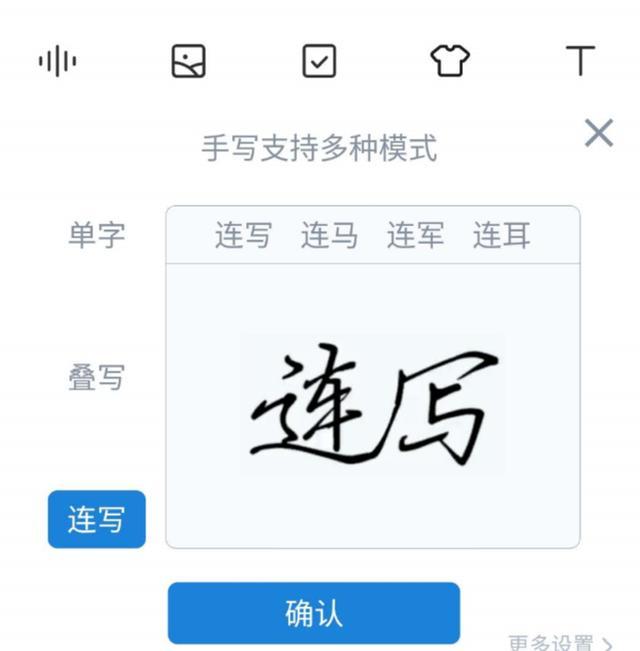Tap the checkbox checklist icon

(x=319, y=62)
